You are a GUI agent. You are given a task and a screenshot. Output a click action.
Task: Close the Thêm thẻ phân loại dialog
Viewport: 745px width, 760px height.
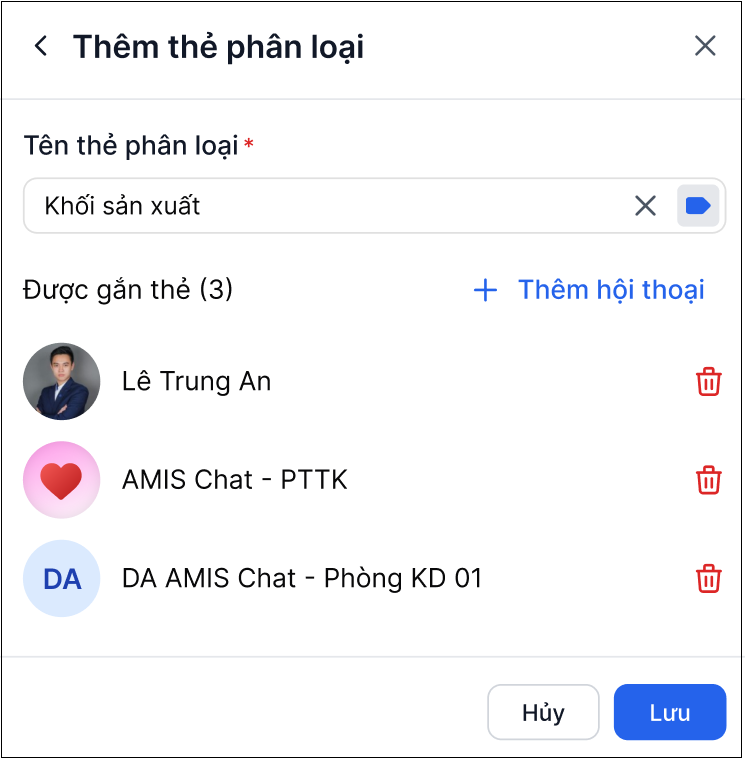click(705, 46)
